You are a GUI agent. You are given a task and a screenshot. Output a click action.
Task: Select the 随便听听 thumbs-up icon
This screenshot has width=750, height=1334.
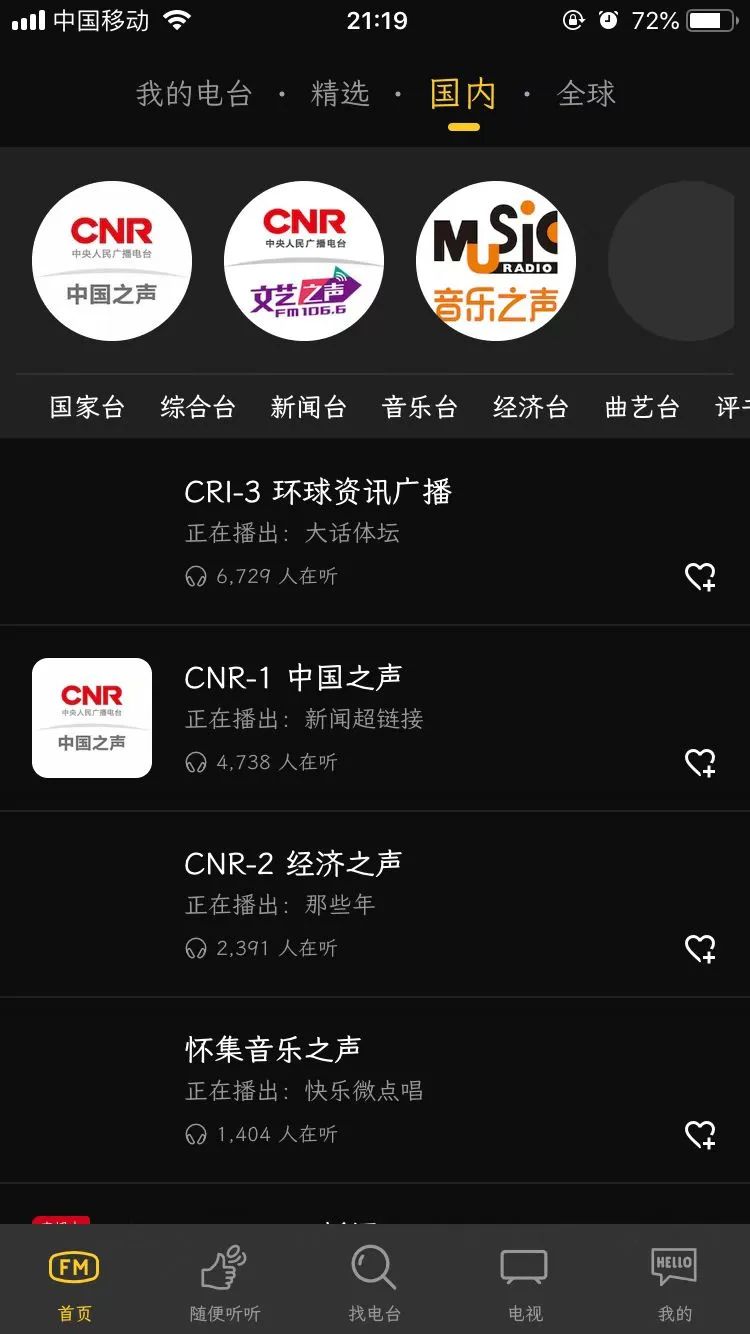tap(224, 1280)
